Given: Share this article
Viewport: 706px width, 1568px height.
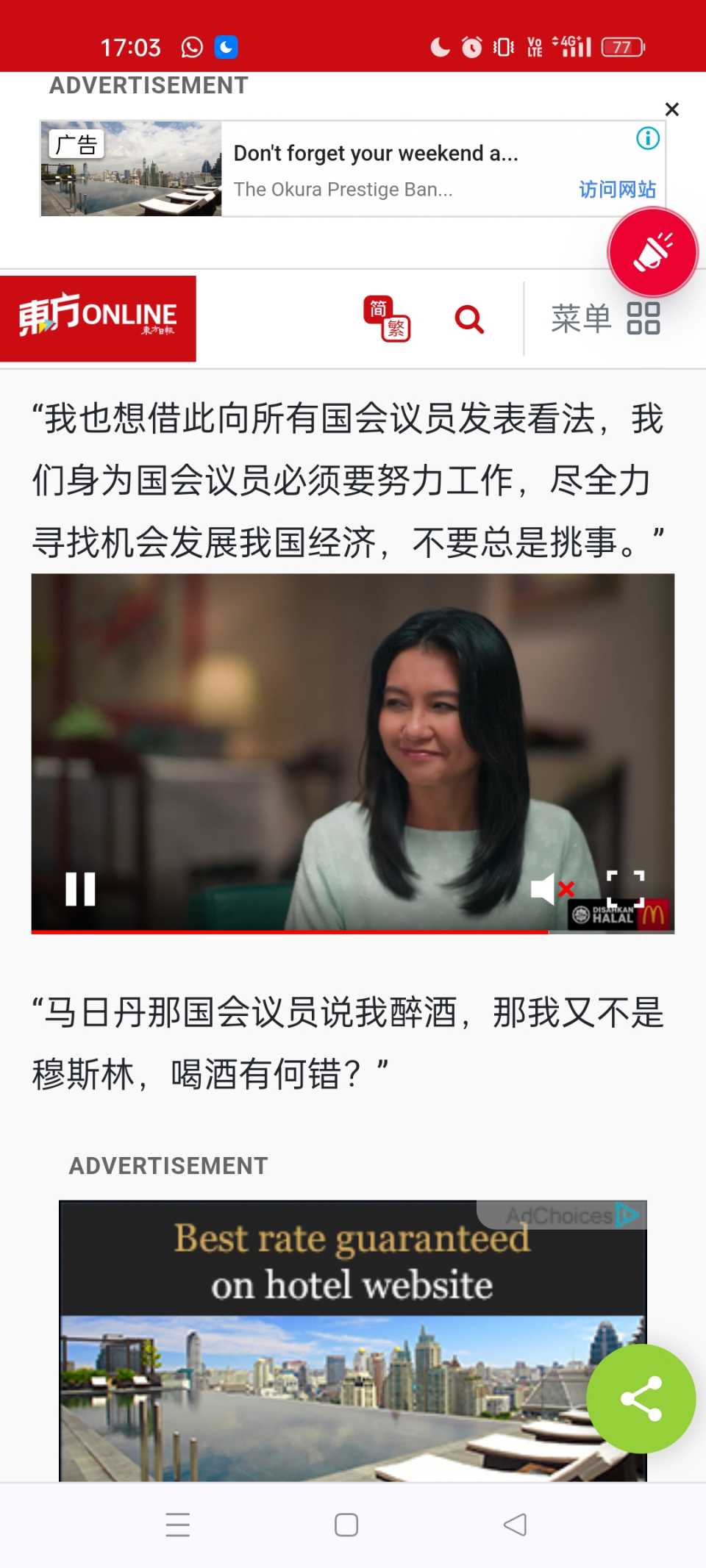Looking at the screenshot, I should coord(641,1398).
